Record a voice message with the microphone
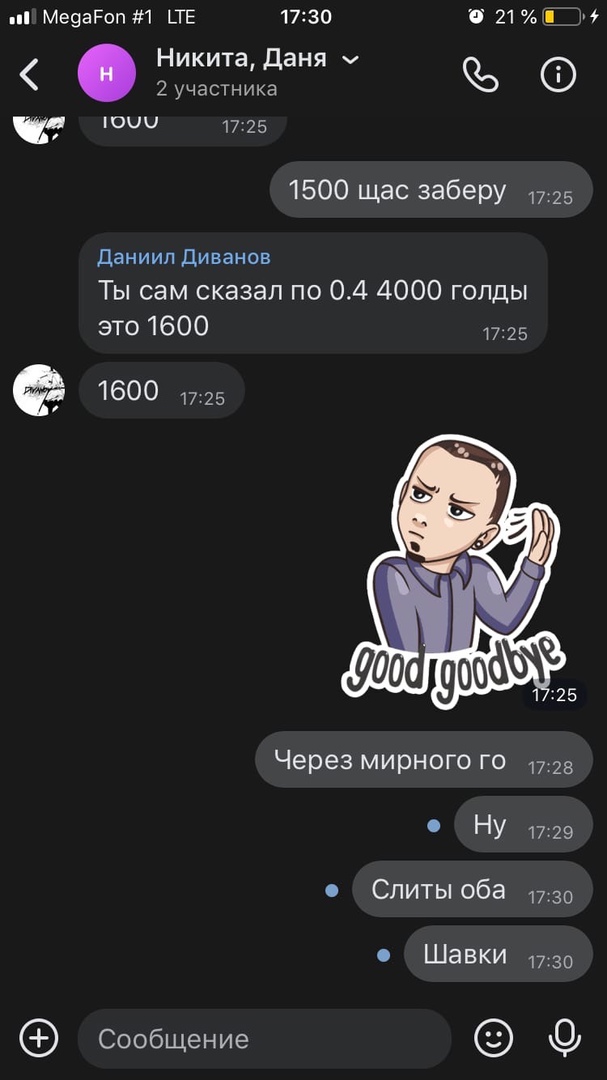This screenshot has width=607, height=1080. [565, 1038]
